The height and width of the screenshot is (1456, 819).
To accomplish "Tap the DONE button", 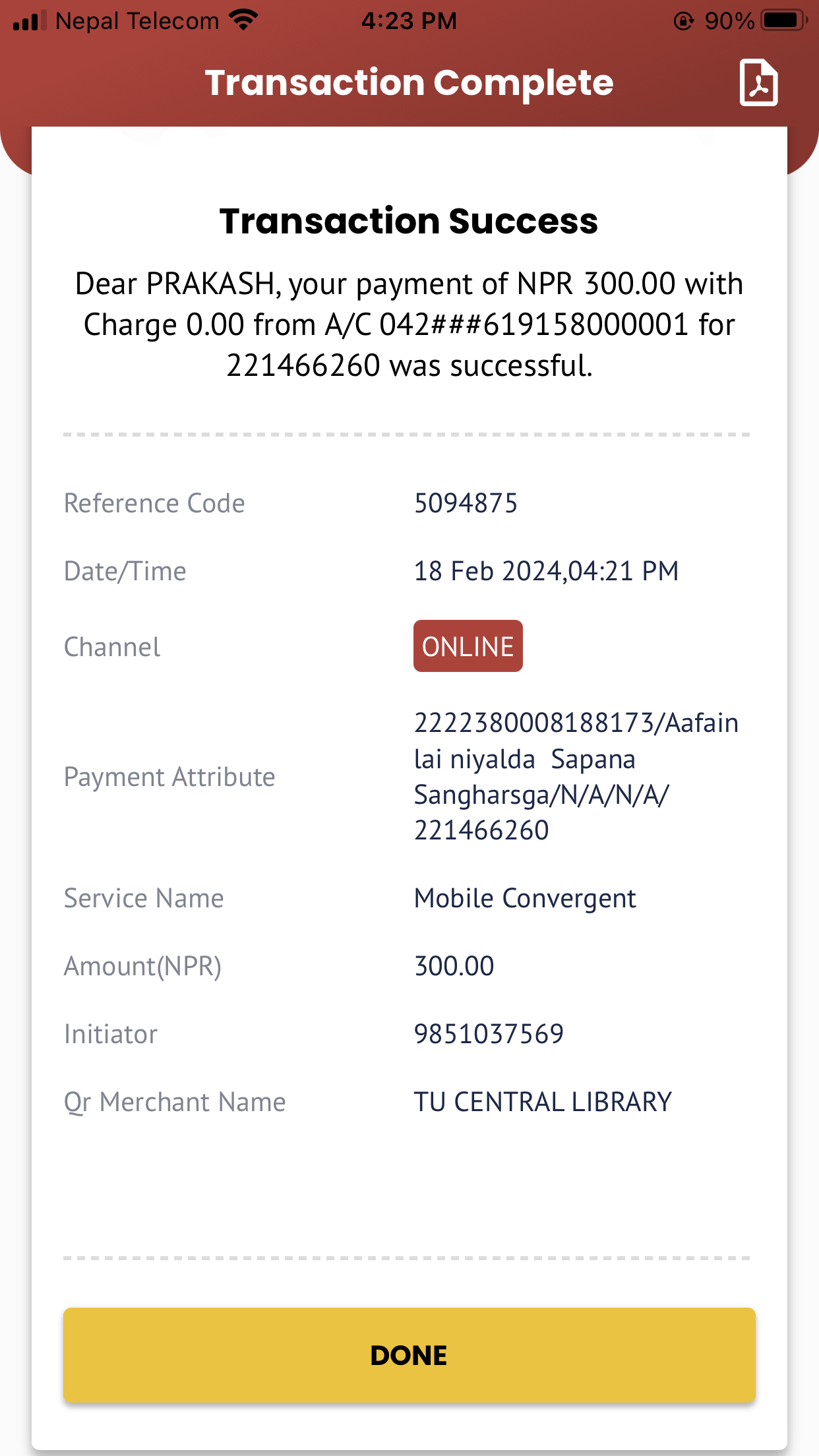I will point(409,1355).
